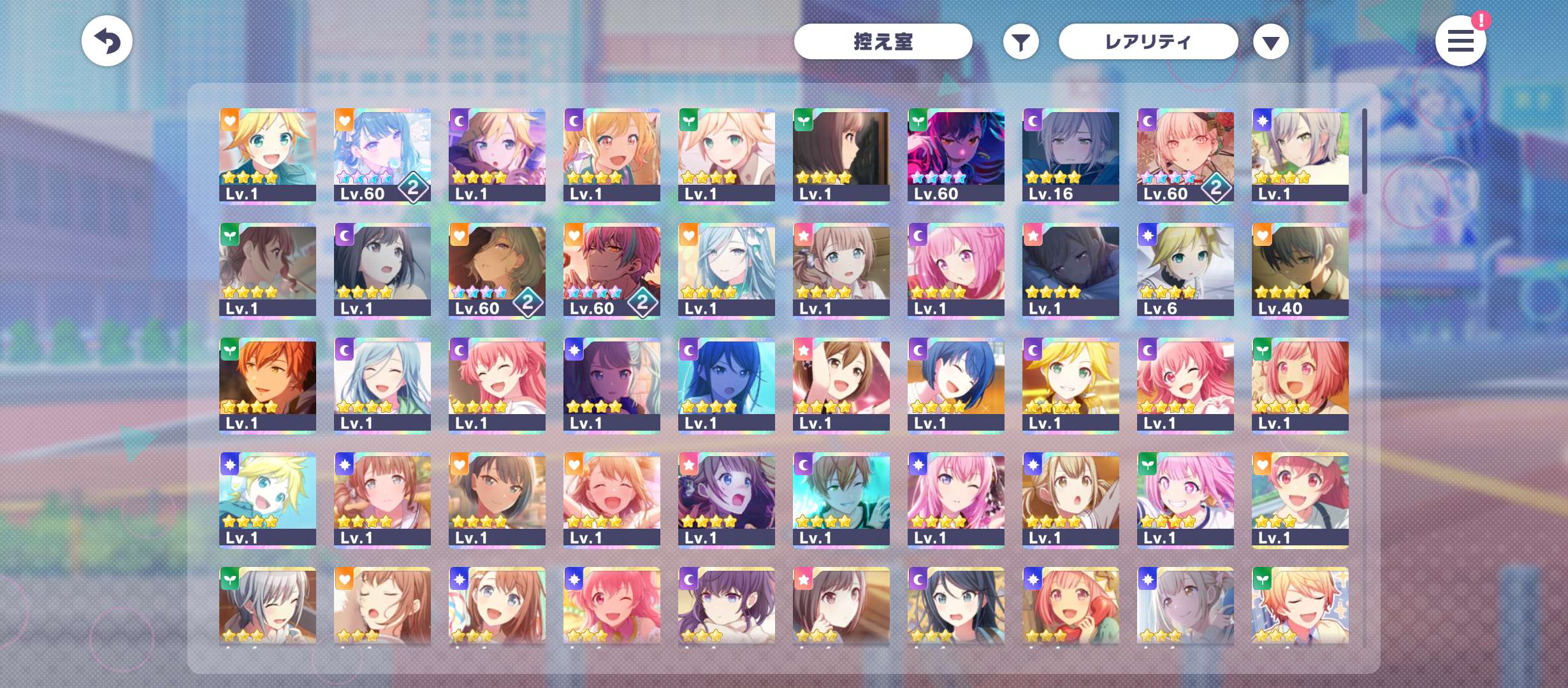Image resolution: width=1568 pixels, height=688 pixels.
Task: Go back with the return arrow
Action: [106, 41]
